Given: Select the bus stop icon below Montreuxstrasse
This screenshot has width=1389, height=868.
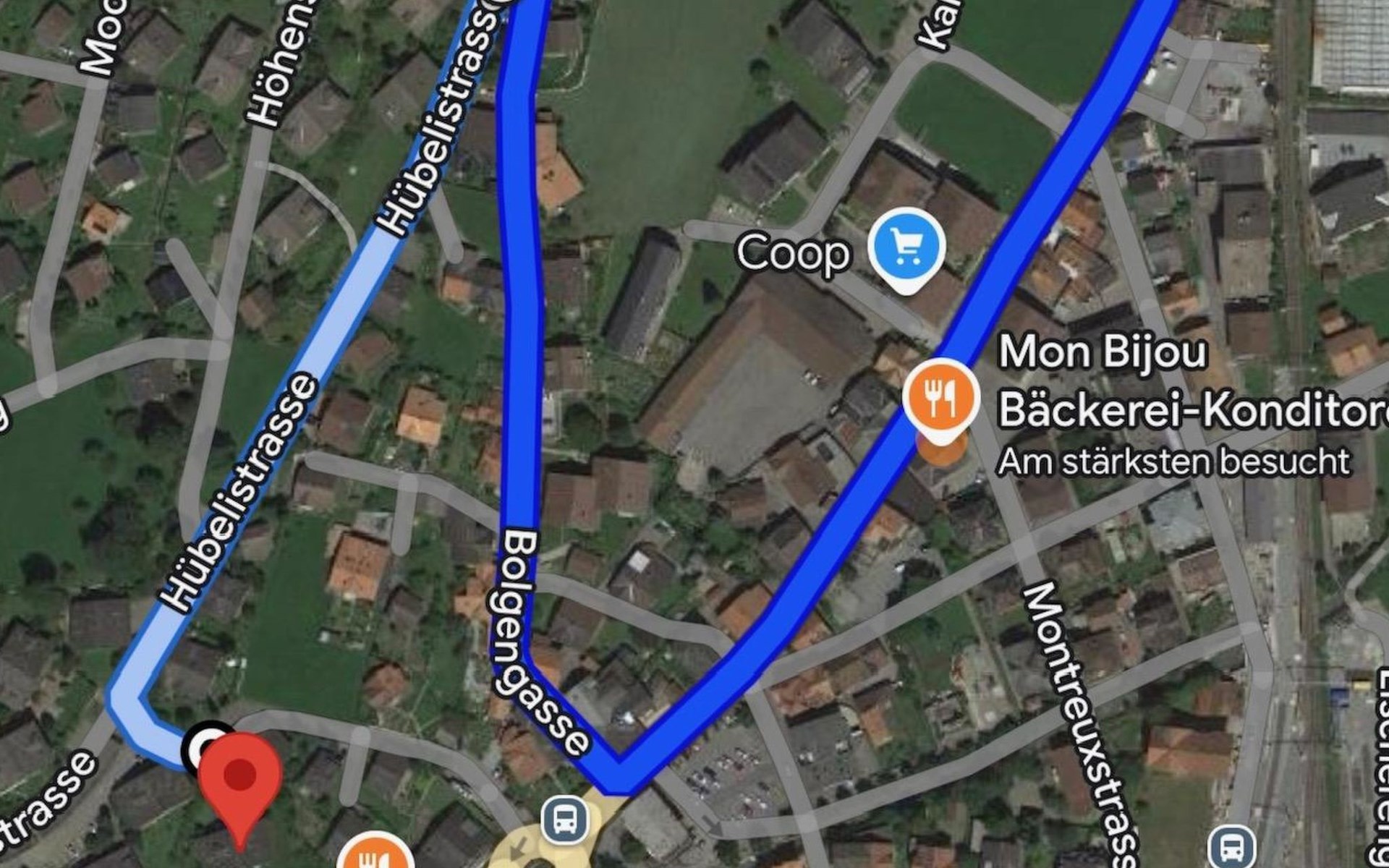Looking at the screenshot, I should pos(1231,847).
